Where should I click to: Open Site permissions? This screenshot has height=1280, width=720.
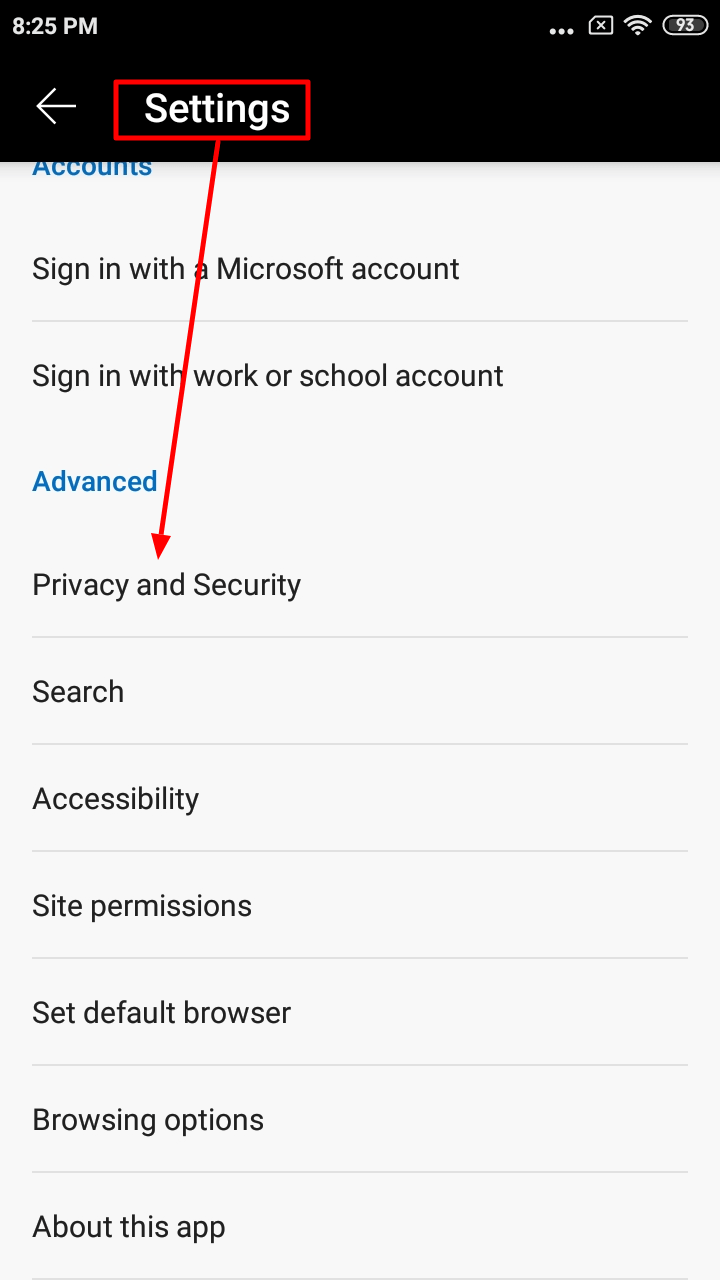click(x=360, y=905)
